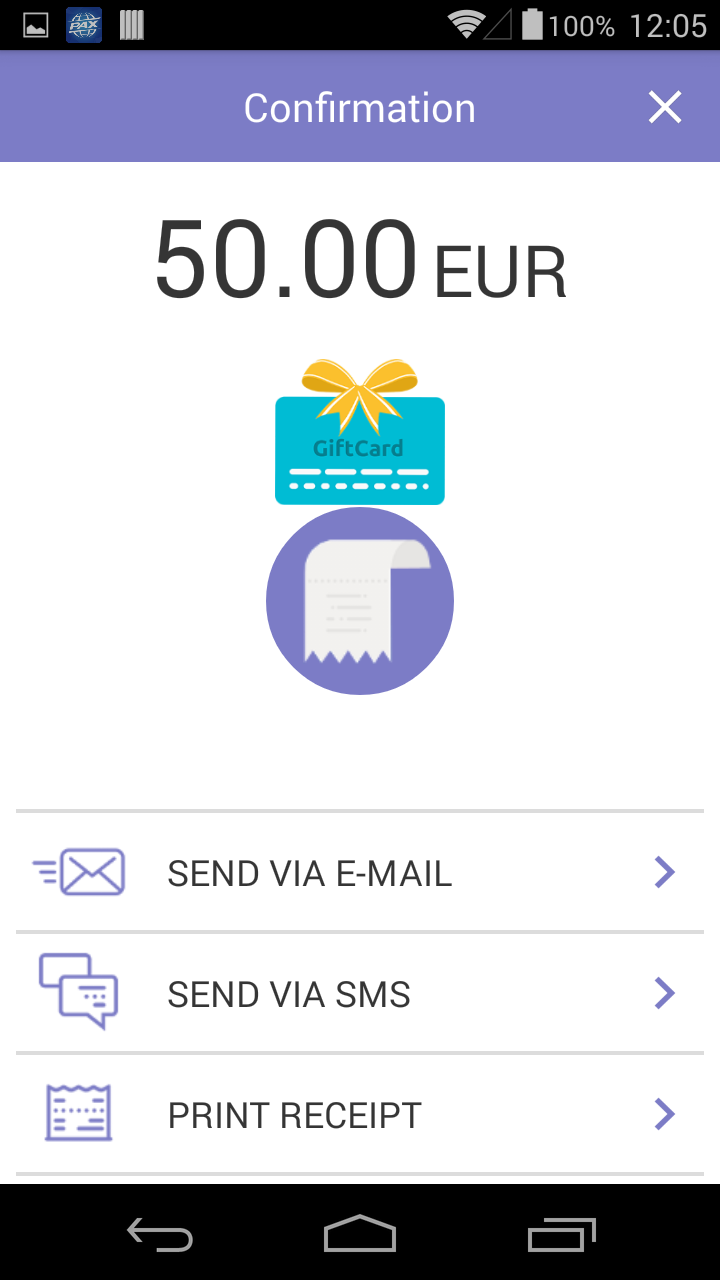Tap the Android back navigation button
The width and height of the screenshot is (720, 1280).
160,1235
